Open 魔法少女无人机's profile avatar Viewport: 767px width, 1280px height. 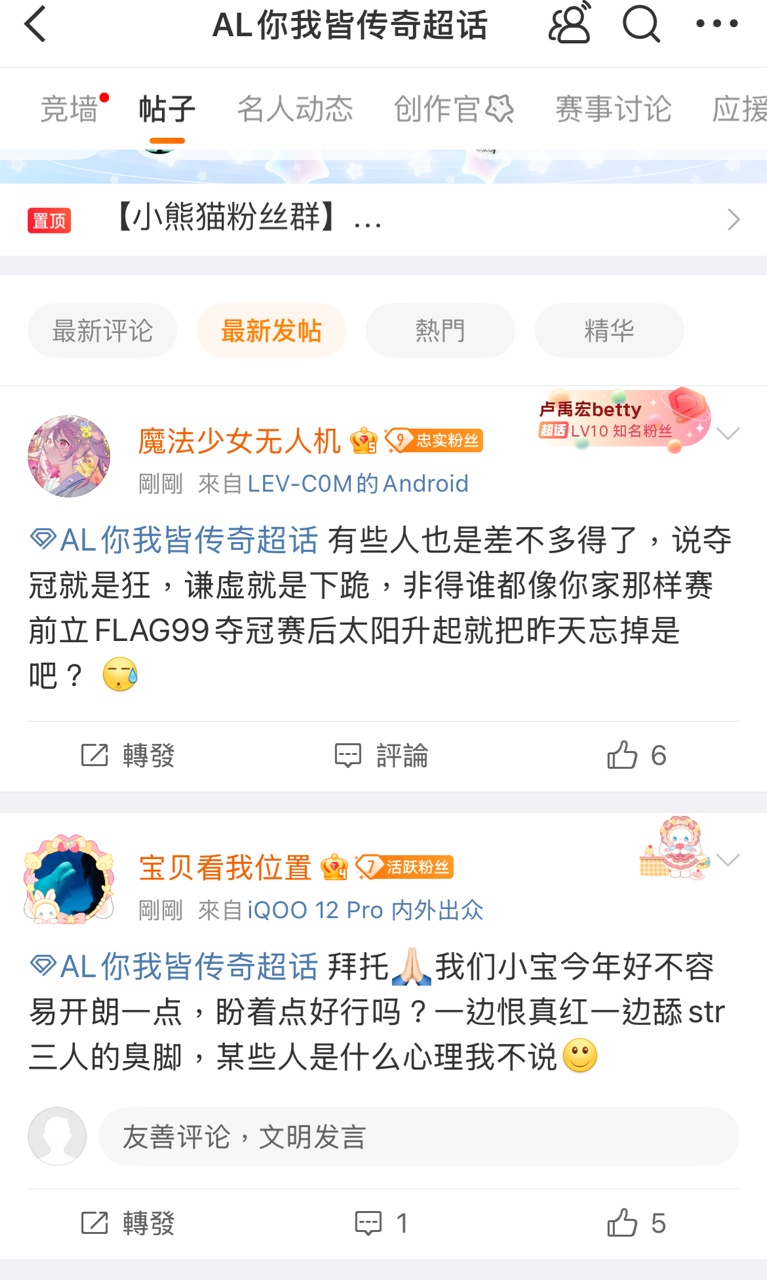69,457
